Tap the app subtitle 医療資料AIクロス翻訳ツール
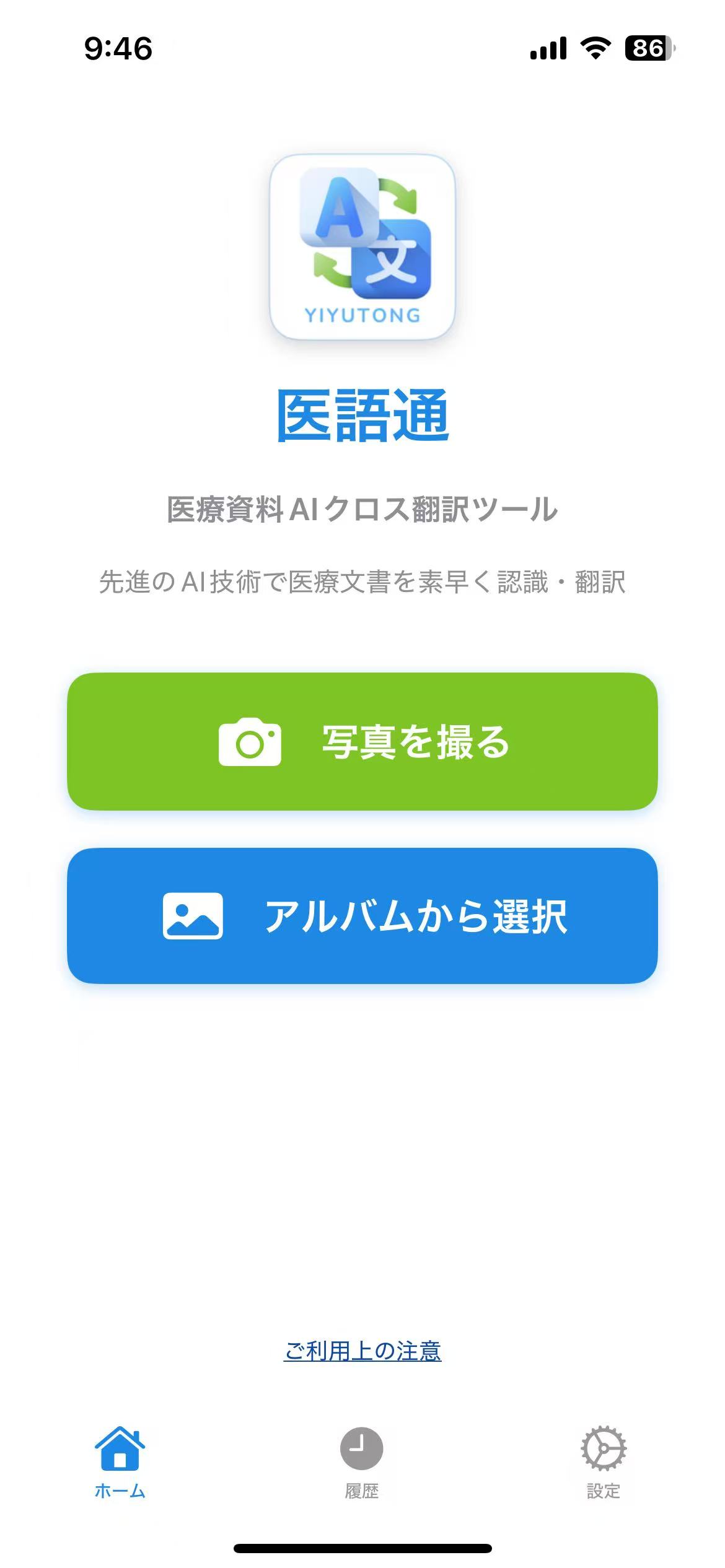This screenshot has width=725, height=1568. (x=362, y=508)
